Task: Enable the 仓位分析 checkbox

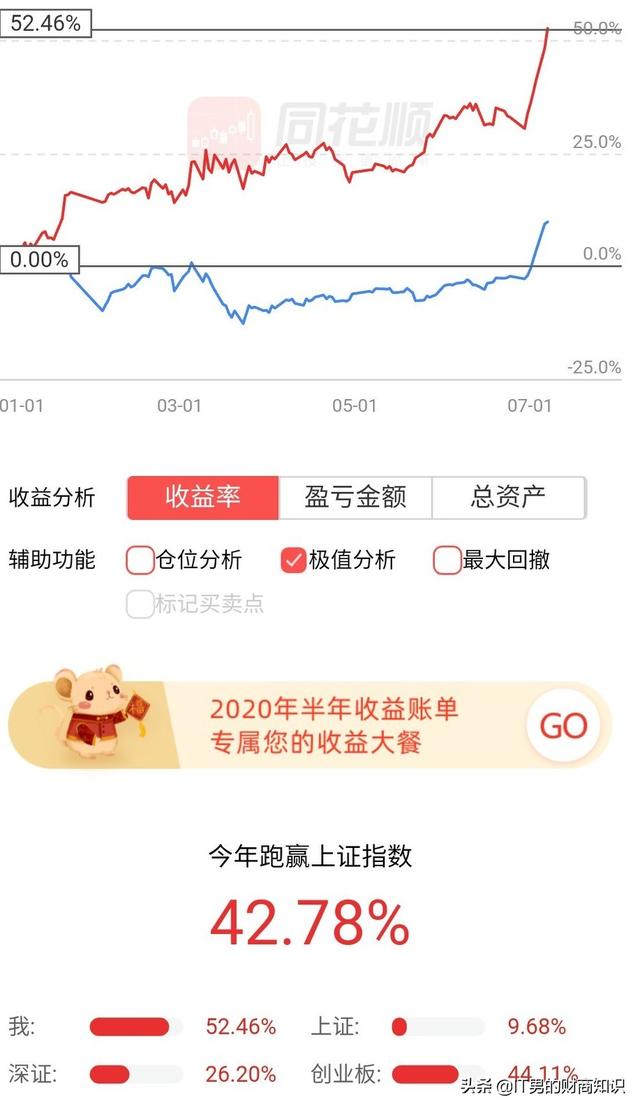Action: (140, 560)
